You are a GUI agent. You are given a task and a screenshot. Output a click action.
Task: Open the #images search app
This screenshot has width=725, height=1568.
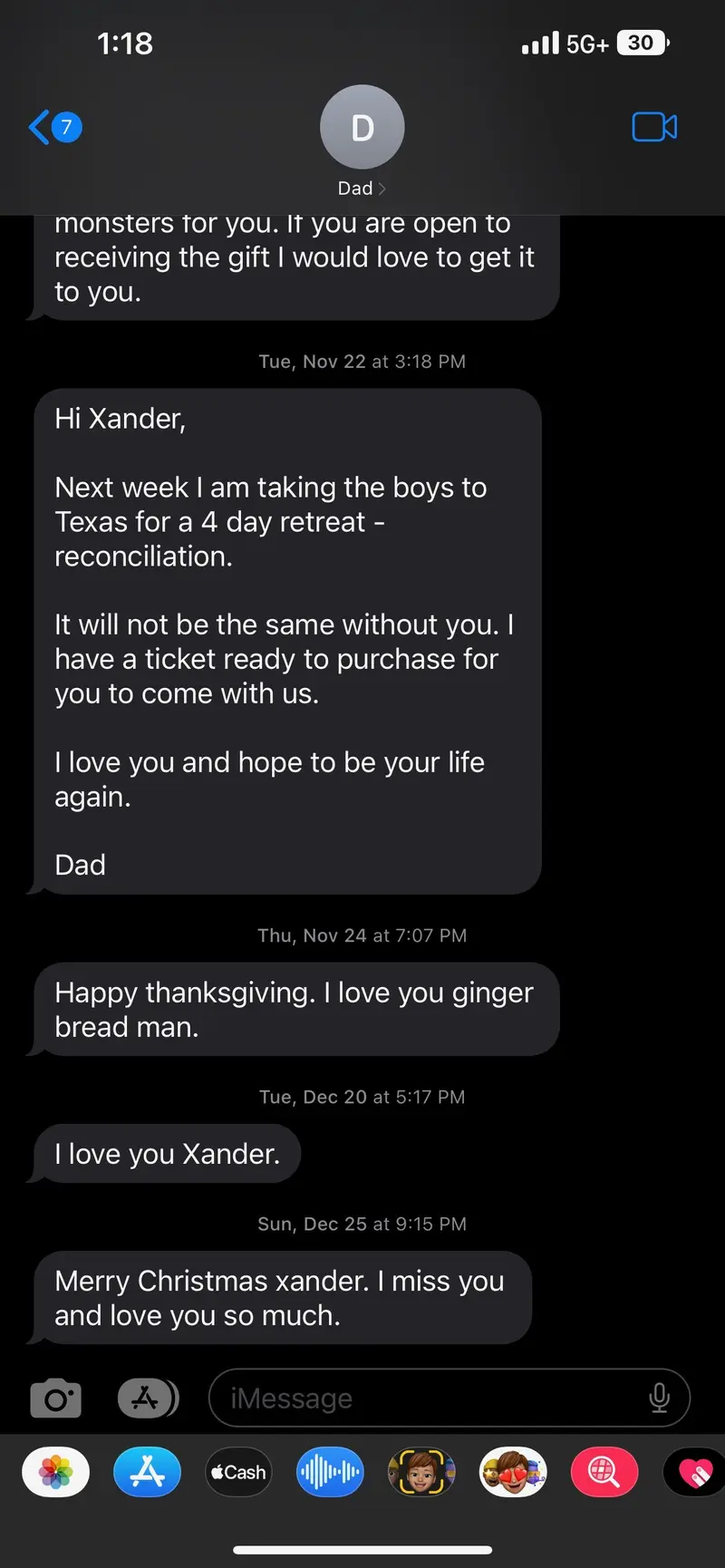pos(604,1472)
